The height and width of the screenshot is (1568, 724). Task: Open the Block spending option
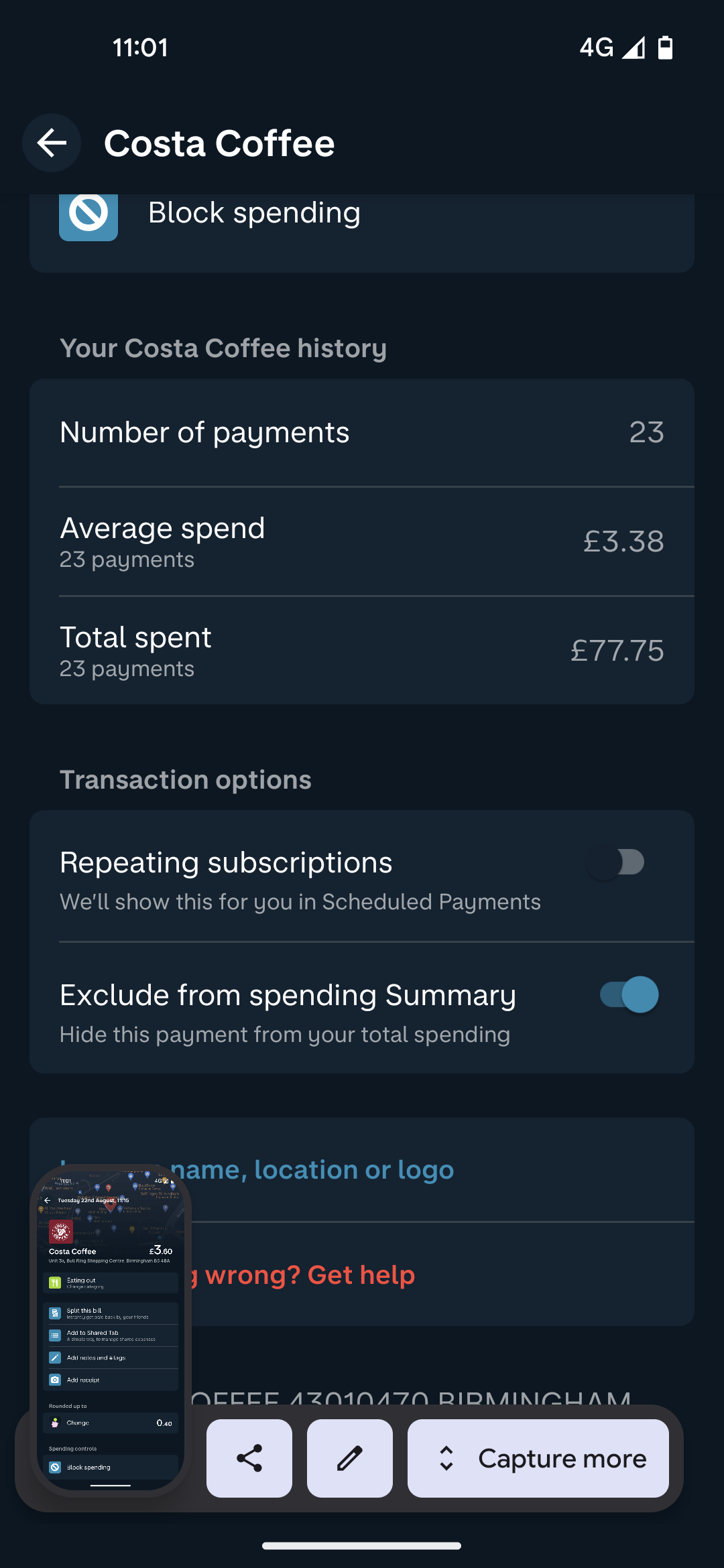click(x=362, y=221)
